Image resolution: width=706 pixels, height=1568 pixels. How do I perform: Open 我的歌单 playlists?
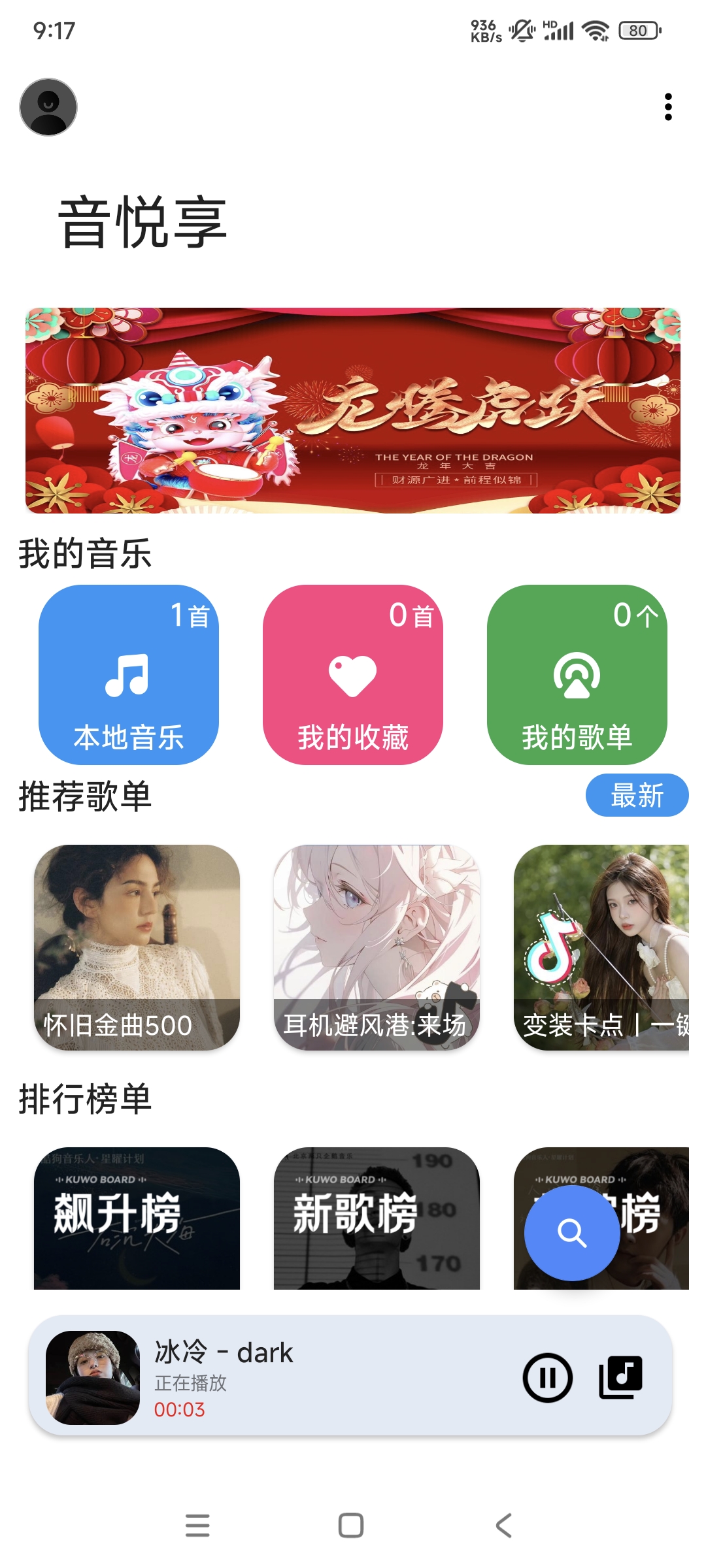[577, 674]
